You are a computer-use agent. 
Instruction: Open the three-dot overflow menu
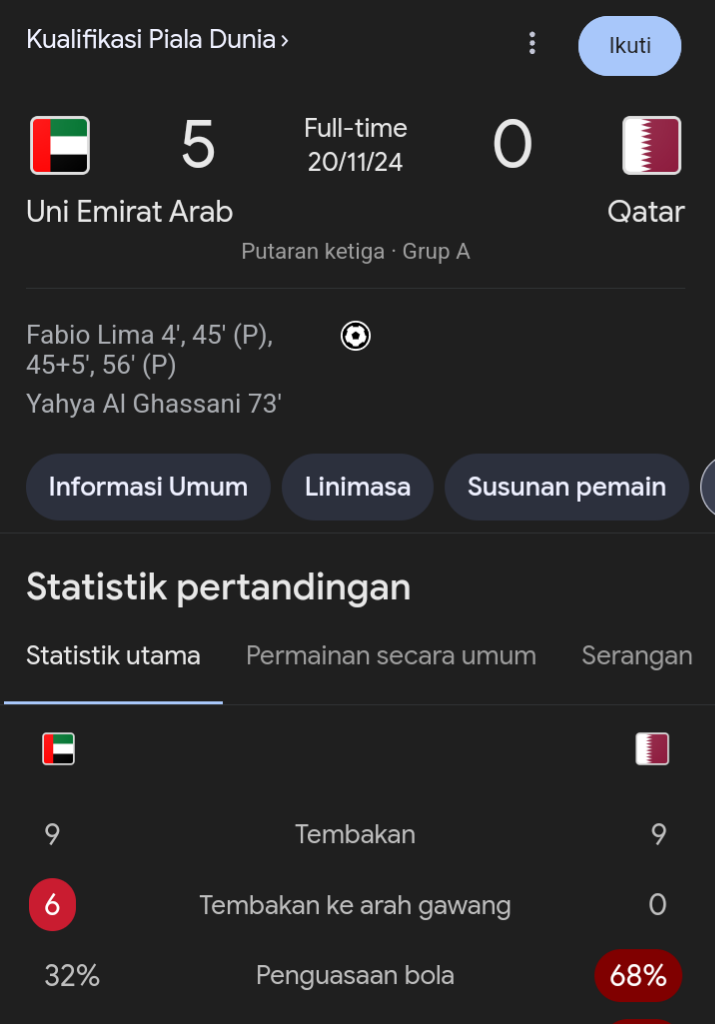point(532,43)
